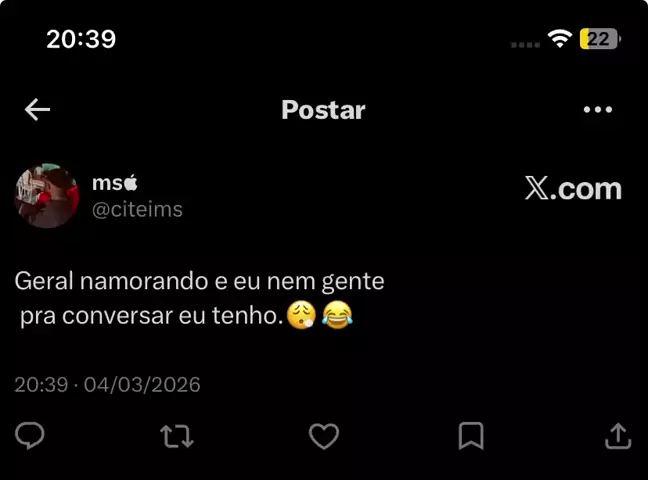Bookmark this post
Image resolution: width=648 pixels, height=480 pixels.
pyautogui.click(x=470, y=436)
